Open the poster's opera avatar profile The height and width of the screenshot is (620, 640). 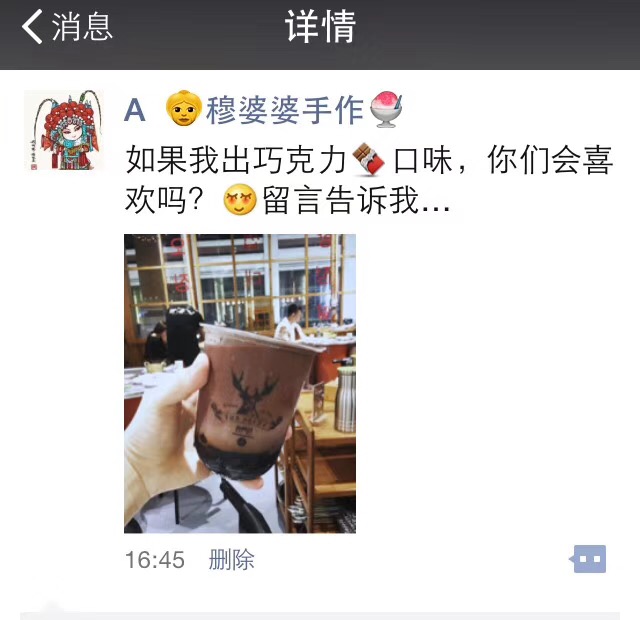(64, 131)
